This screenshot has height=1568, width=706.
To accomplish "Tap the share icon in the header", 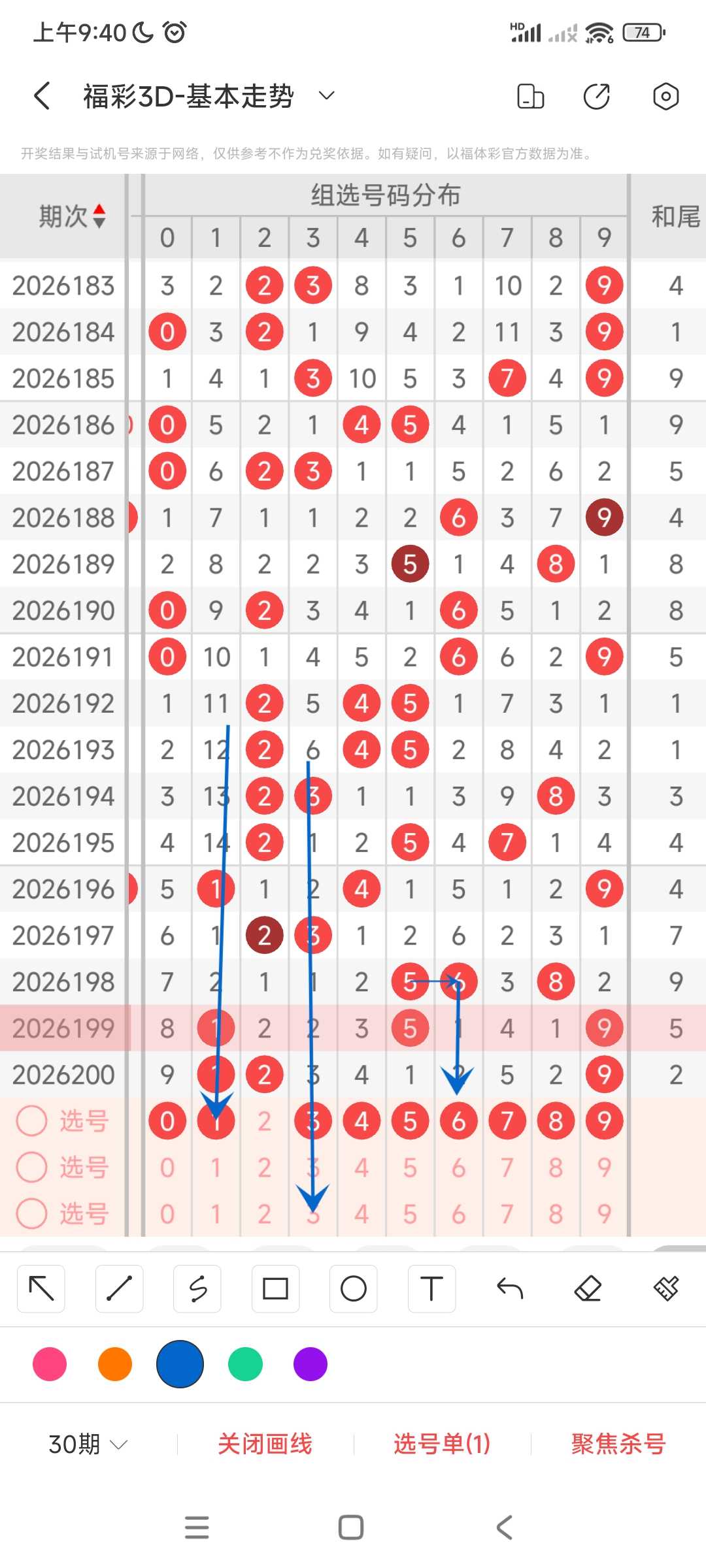I will click(596, 96).
